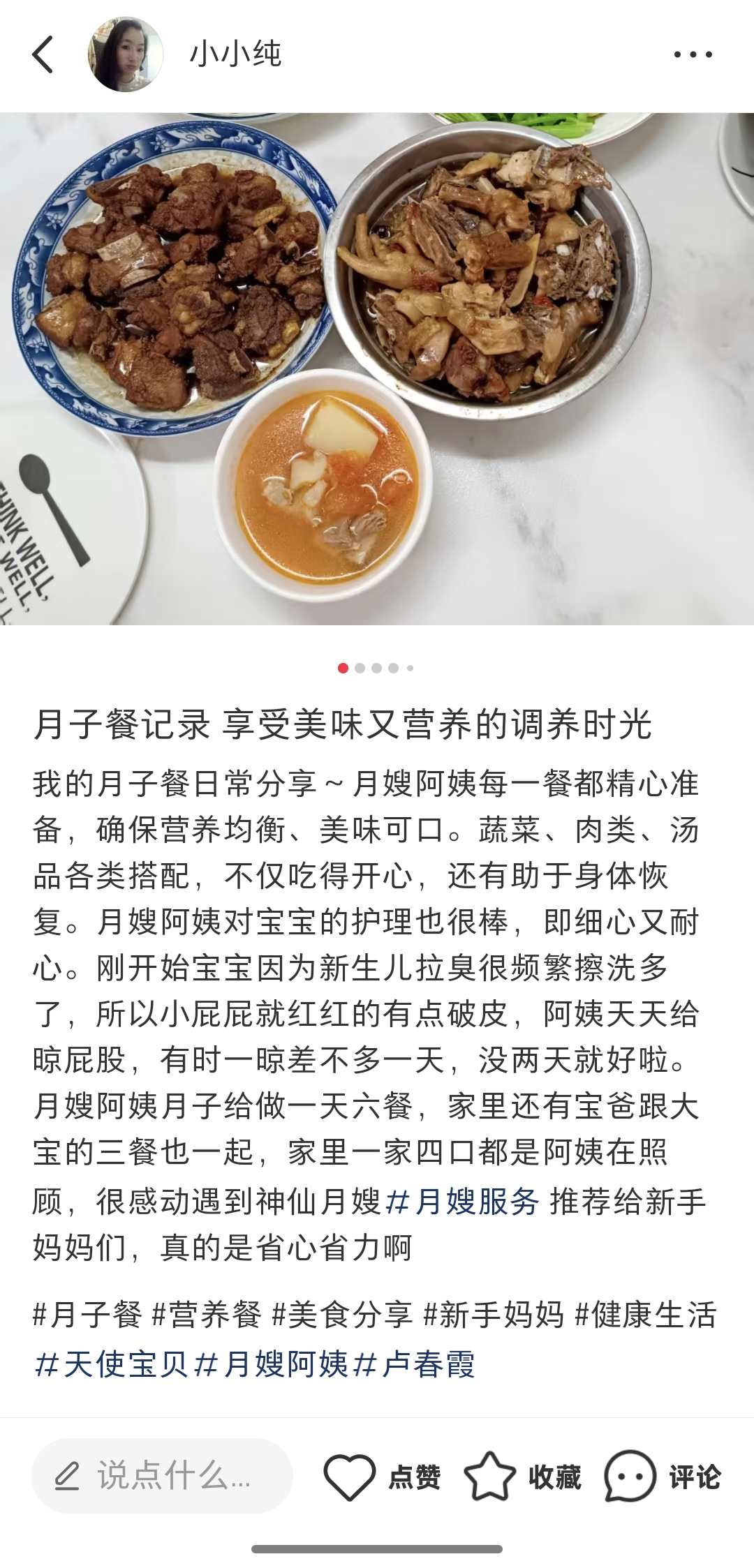Screen dimensions: 754x1568
Task: Go back using the top-left arrow
Action: [43, 54]
